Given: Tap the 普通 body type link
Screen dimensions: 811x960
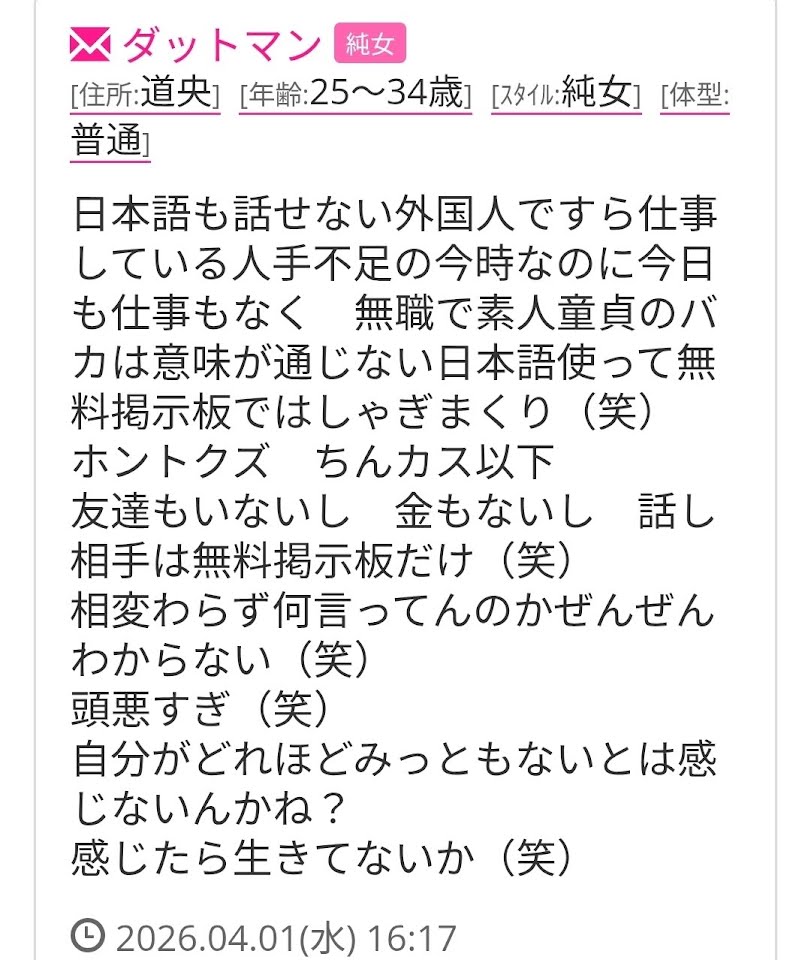Looking at the screenshot, I should 108,141.
